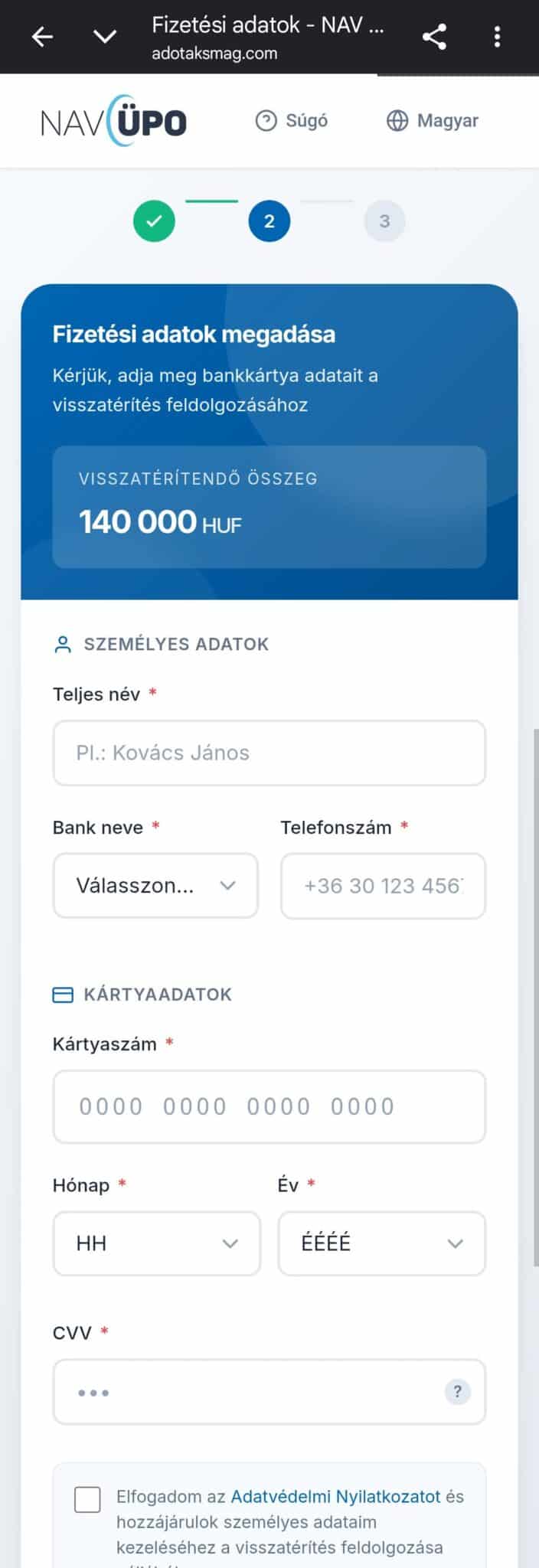Open the browser overflow menu
Screen dimensions: 539x1568
click(498, 37)
